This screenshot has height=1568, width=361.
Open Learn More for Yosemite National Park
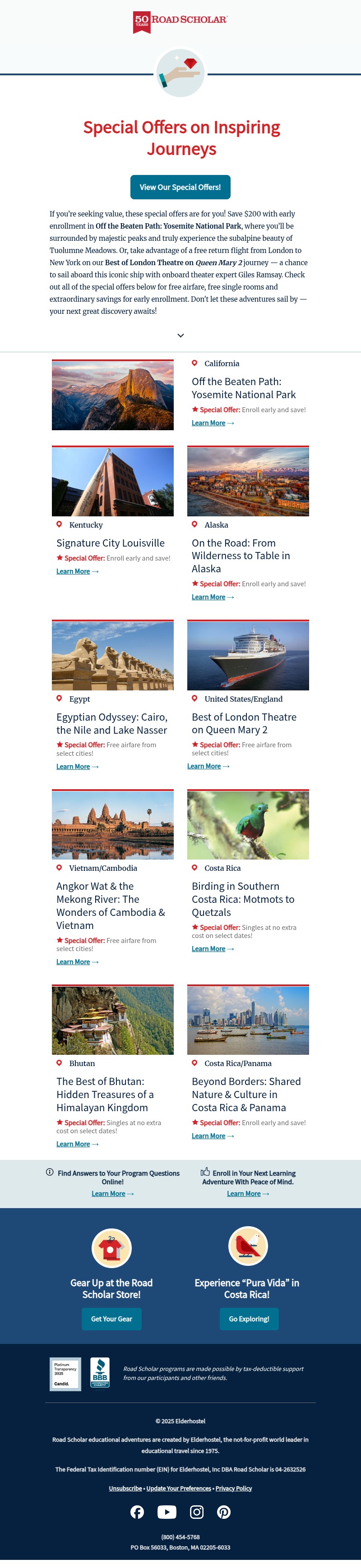pyautogui.click(x=209, y=423)
